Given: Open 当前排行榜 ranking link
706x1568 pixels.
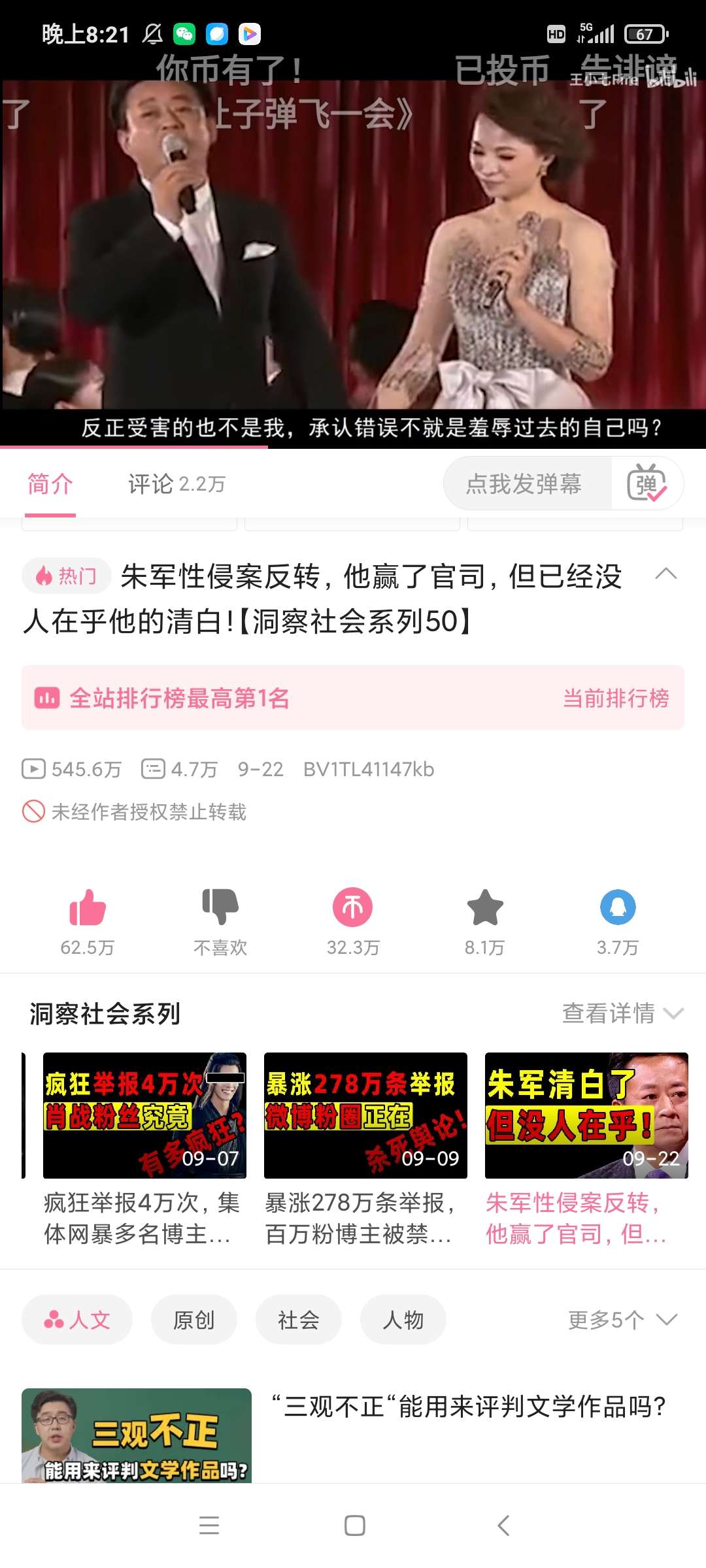Looking at the screenshot, I should click(615, 698).
